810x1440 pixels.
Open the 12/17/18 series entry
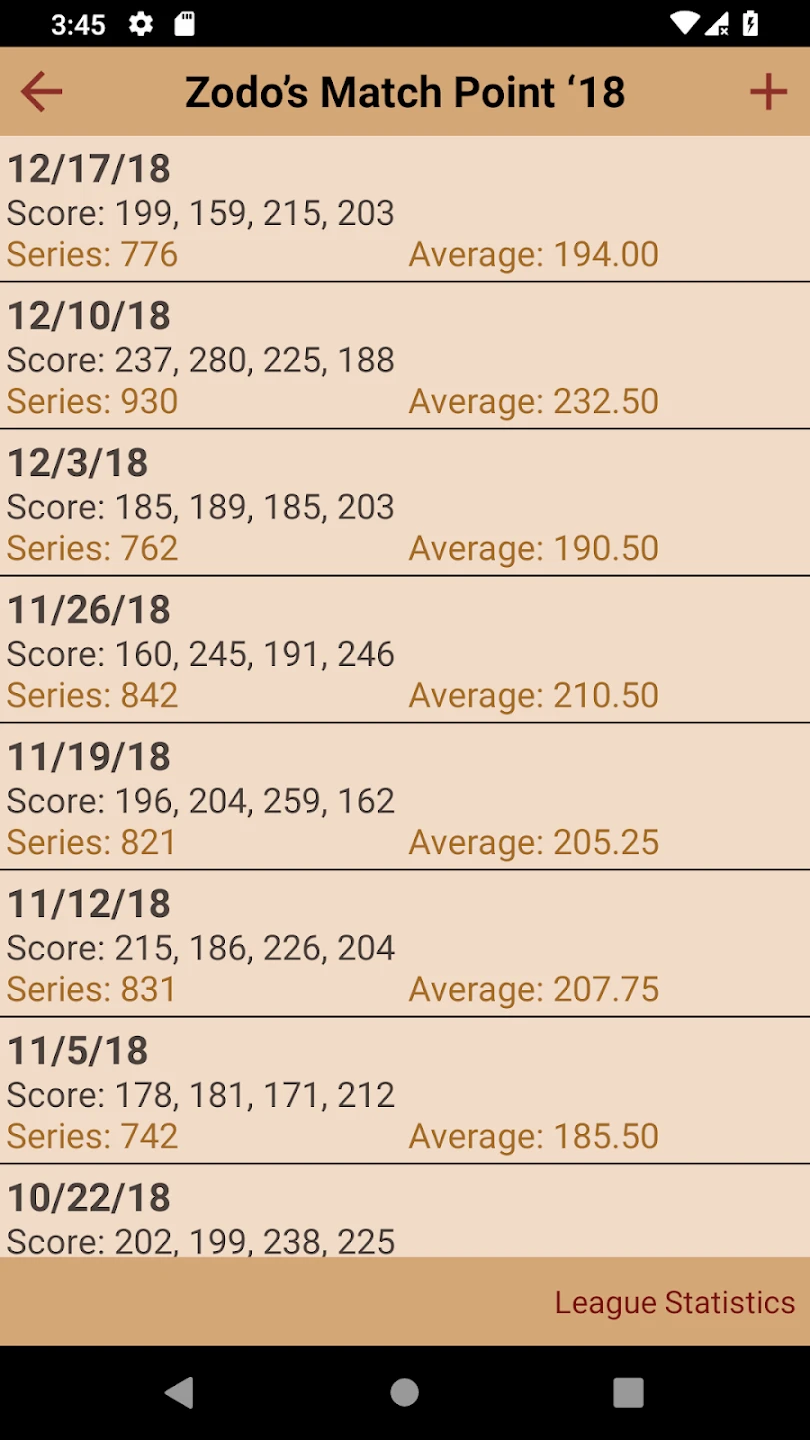point(404,210)
